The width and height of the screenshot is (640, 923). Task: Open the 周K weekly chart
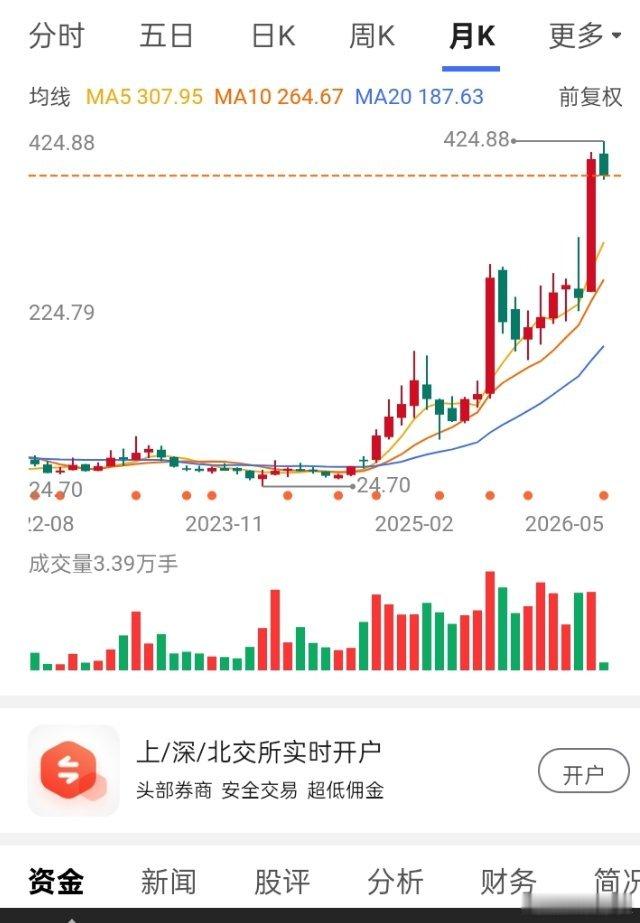(x=372, y=36)
